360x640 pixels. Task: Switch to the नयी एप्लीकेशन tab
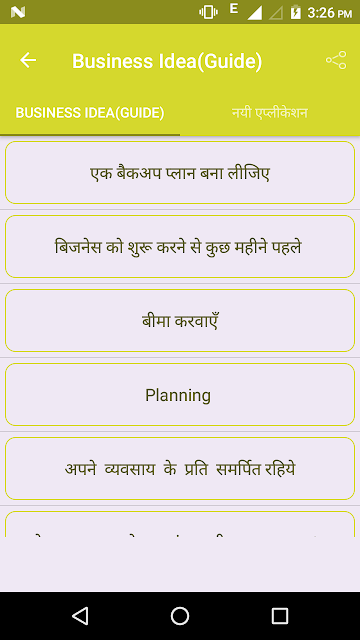pos(270,113)
